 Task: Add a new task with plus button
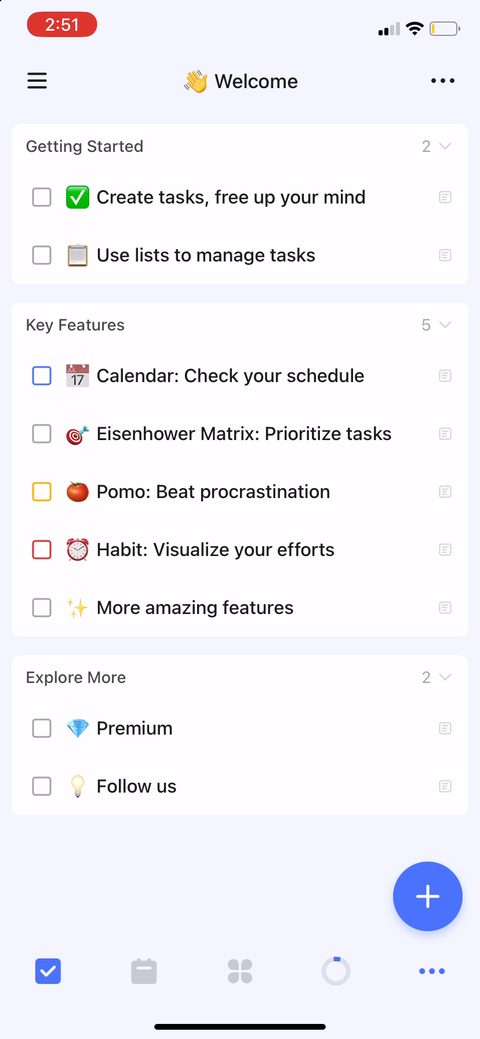(428, 896)
